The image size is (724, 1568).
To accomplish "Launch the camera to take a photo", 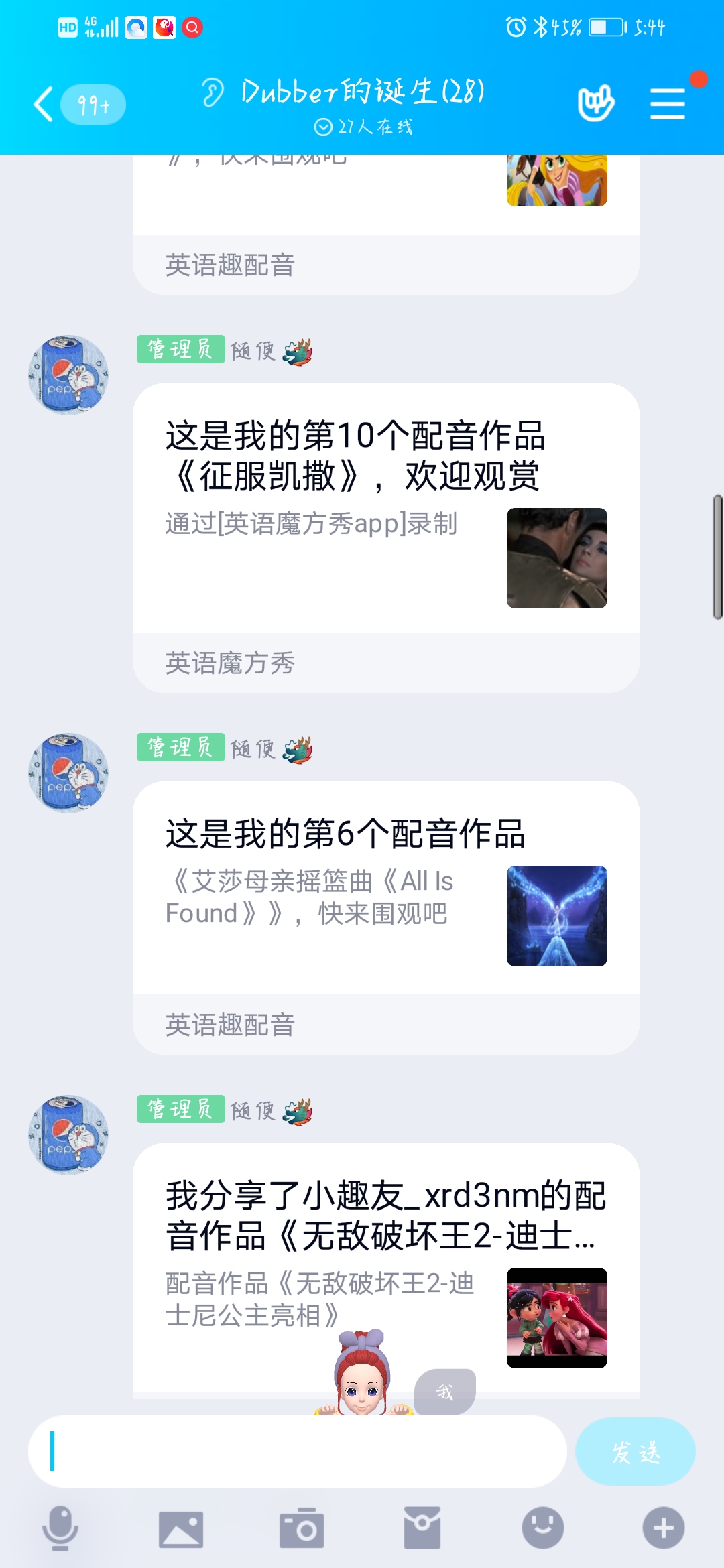I will [x=302, y=1528].
